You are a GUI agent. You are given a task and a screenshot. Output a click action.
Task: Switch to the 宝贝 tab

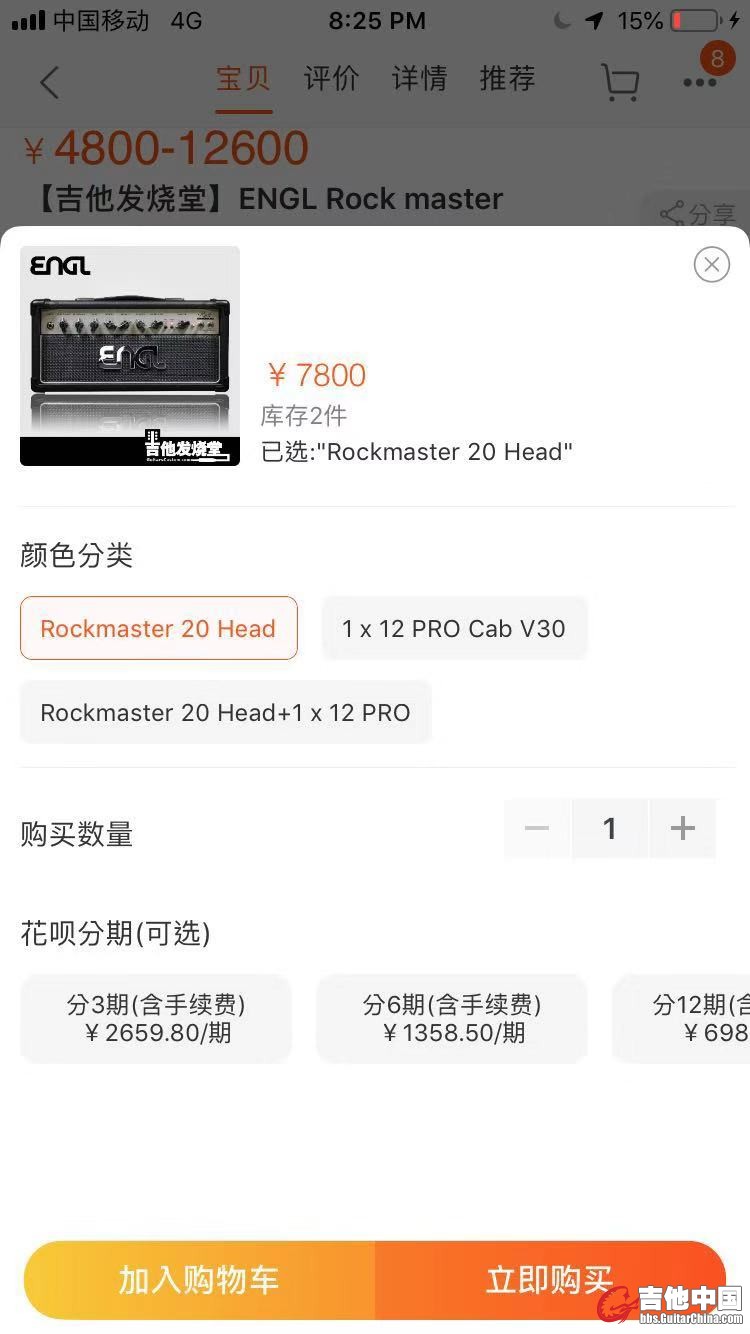[243, 79]
